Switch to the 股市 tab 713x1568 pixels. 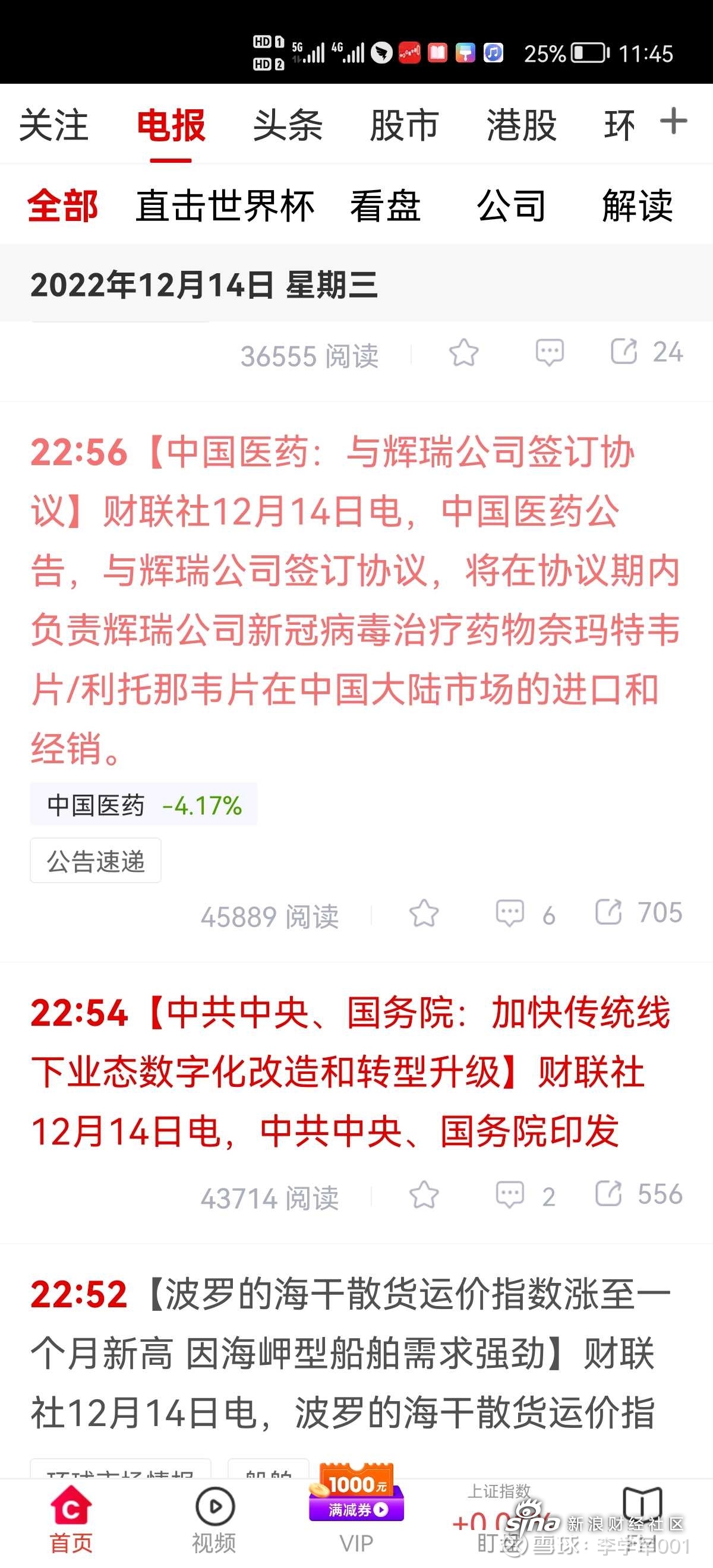(x=404, y=125)
